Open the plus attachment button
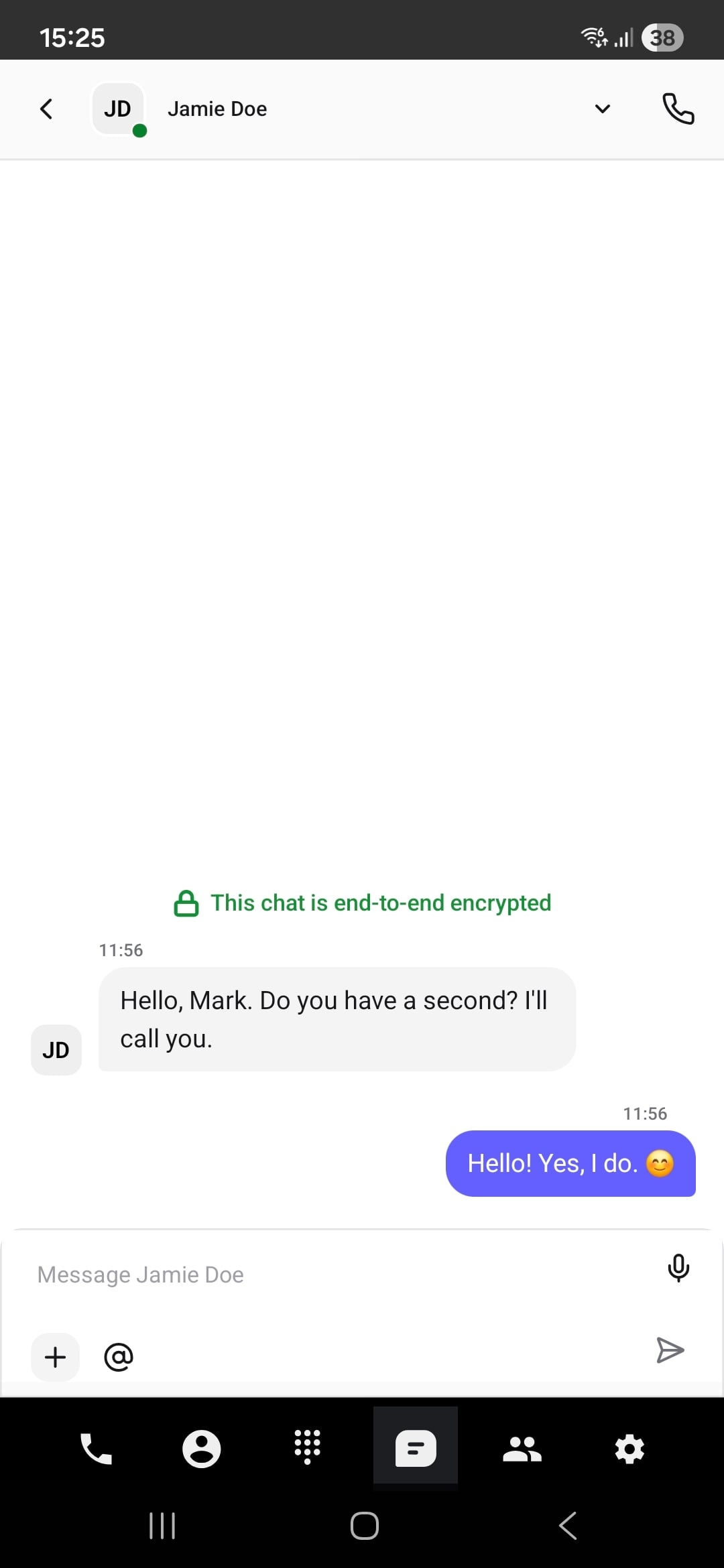This screenshot has height=1568, width=724. coord(55,1358)
